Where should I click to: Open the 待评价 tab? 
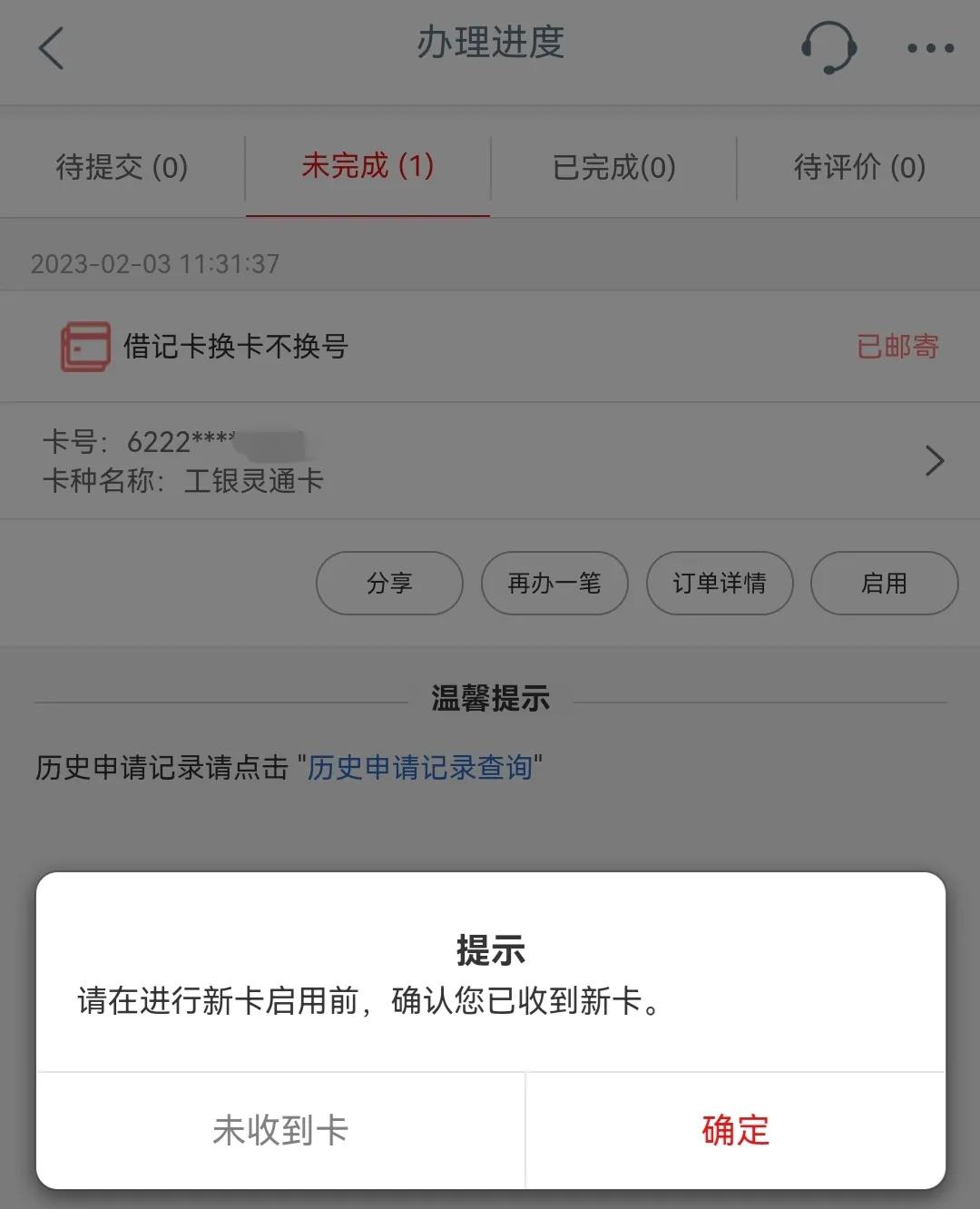click(857, 167)
